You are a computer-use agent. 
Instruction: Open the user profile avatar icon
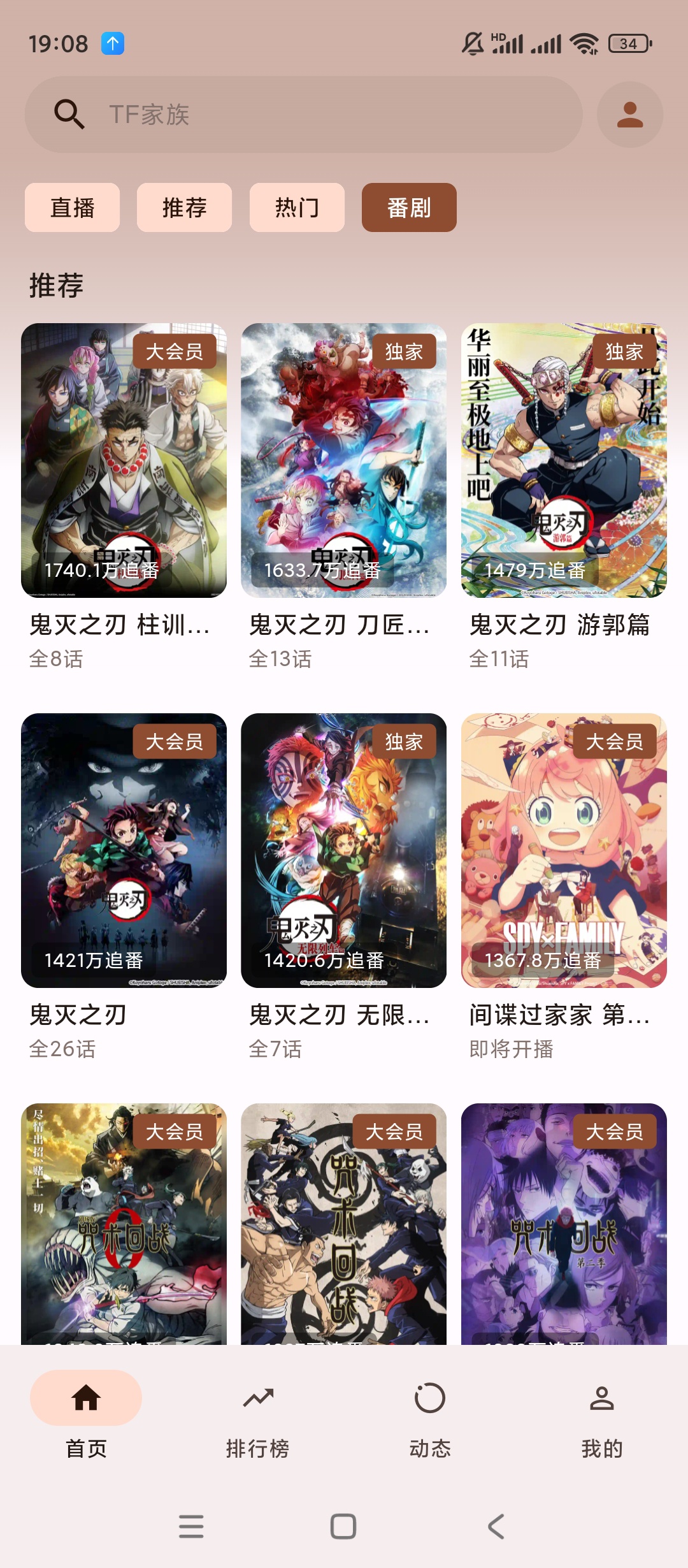(629, 115)
